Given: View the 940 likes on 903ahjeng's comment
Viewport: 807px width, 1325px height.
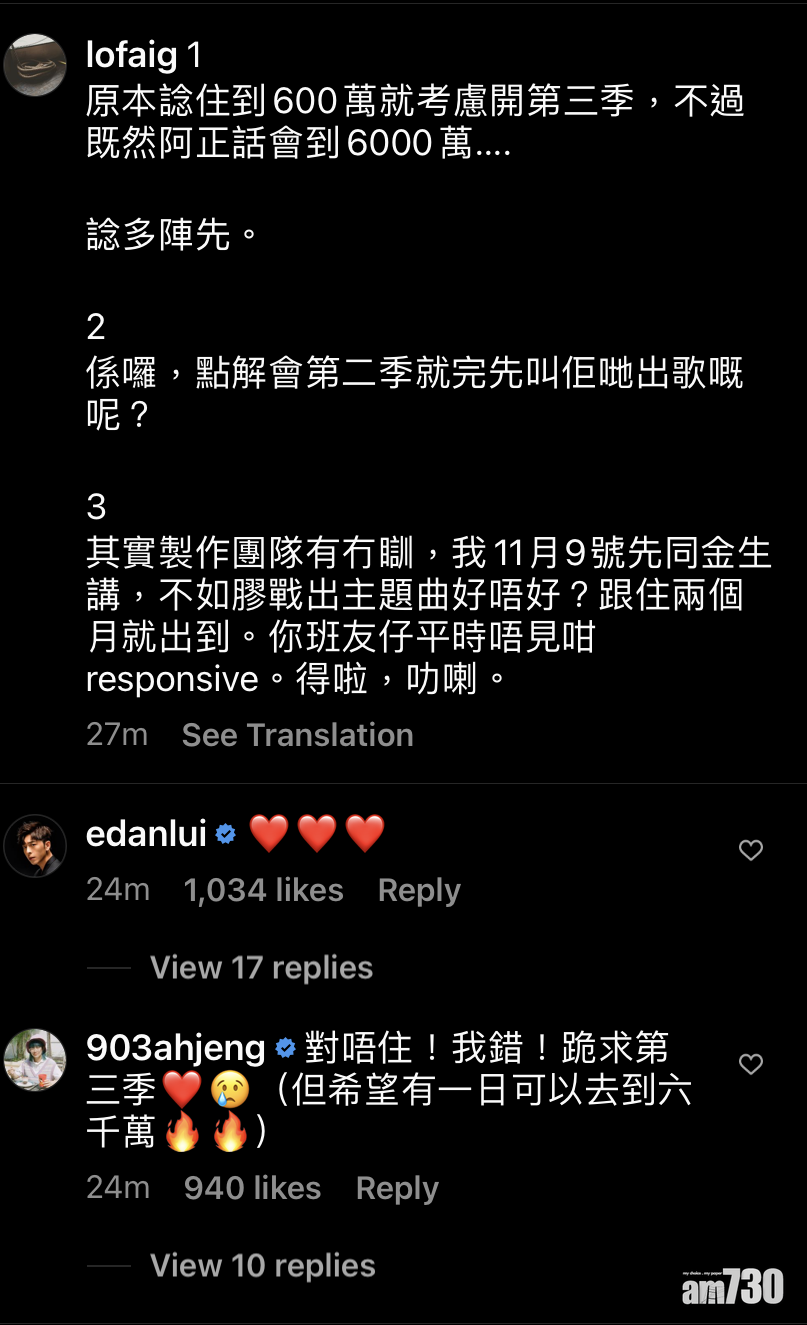Looking at the screenshot, I should (x=252, y=1188).
